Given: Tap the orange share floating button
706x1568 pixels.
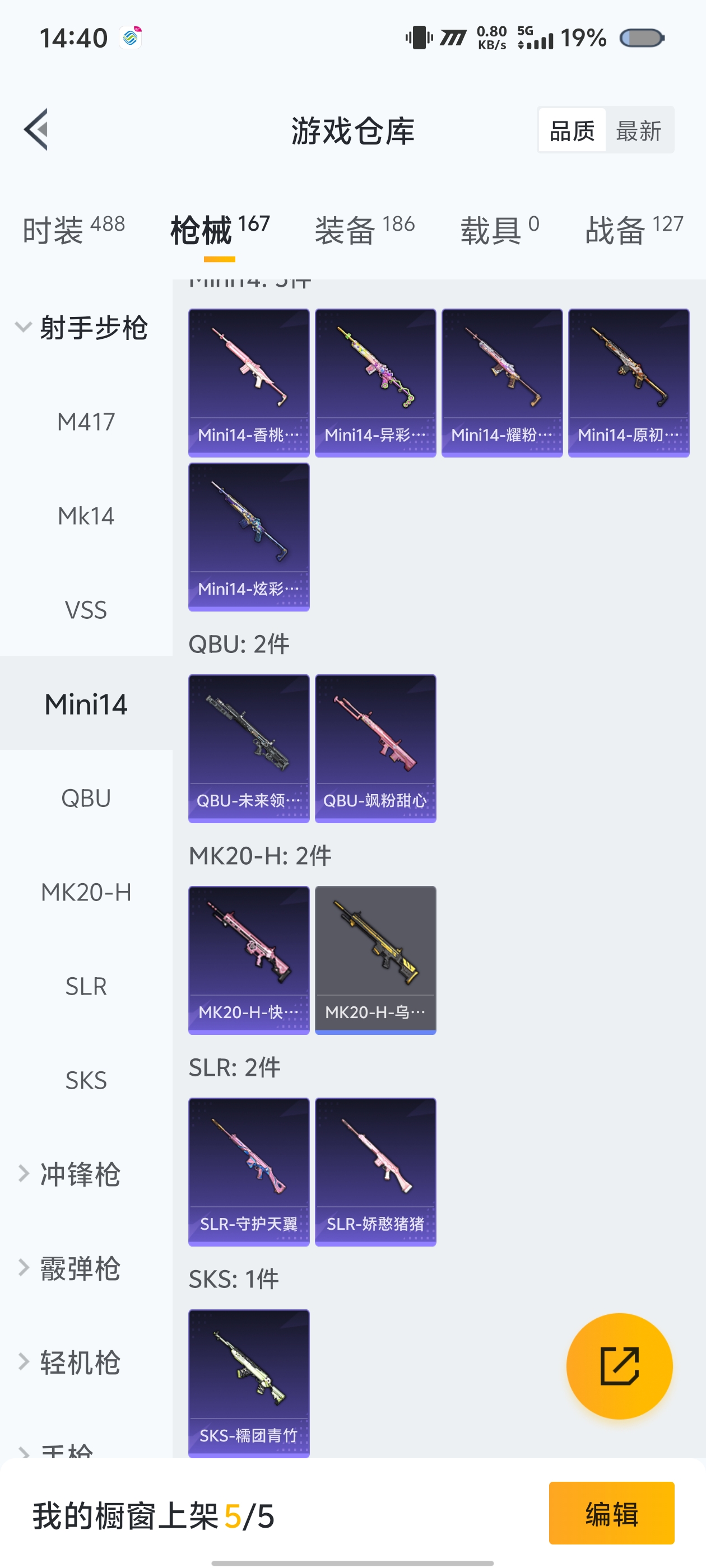Looking at the screenshot, I should [619, 1366].
